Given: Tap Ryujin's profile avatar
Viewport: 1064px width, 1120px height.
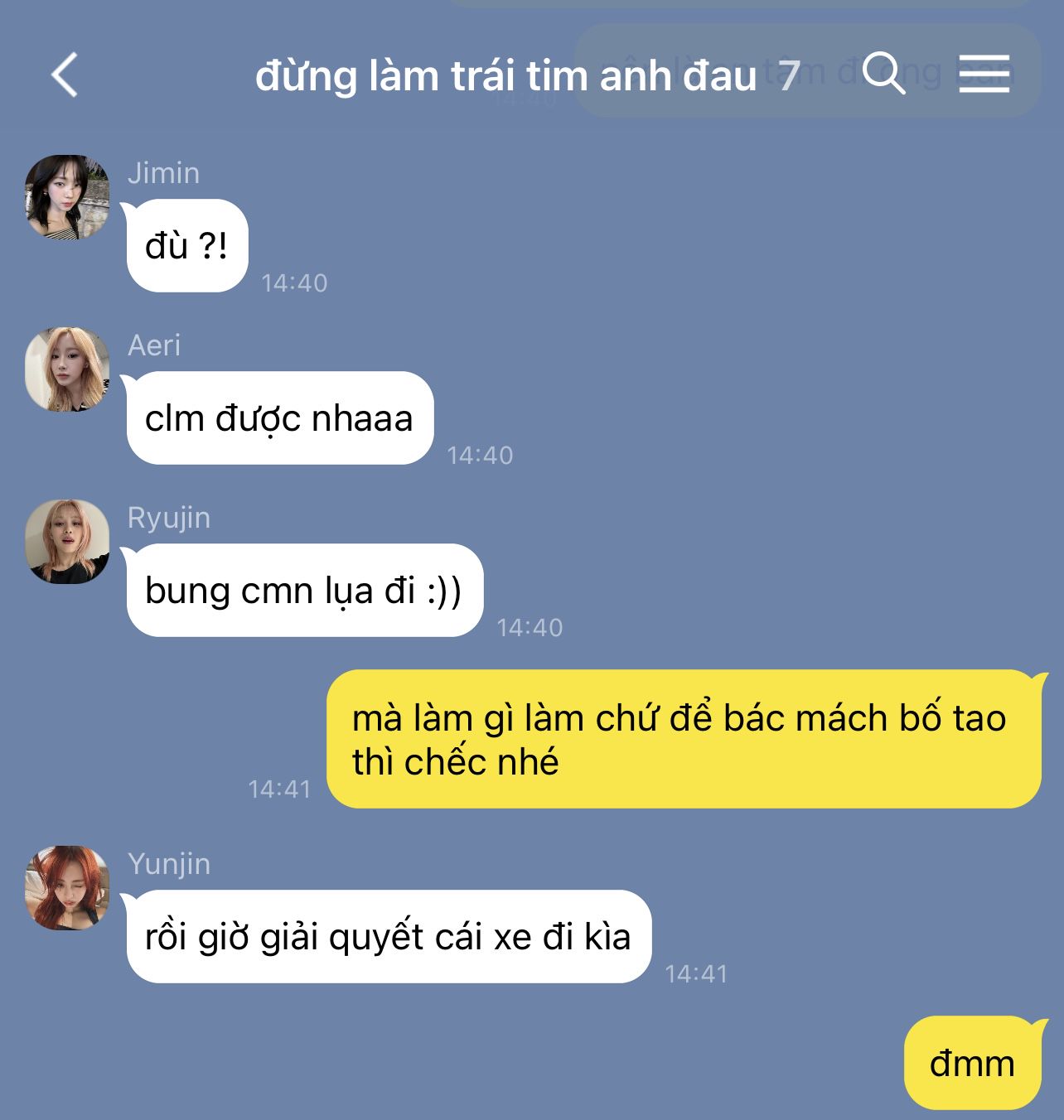Looking at the screenshot, I should coord(67,542).
